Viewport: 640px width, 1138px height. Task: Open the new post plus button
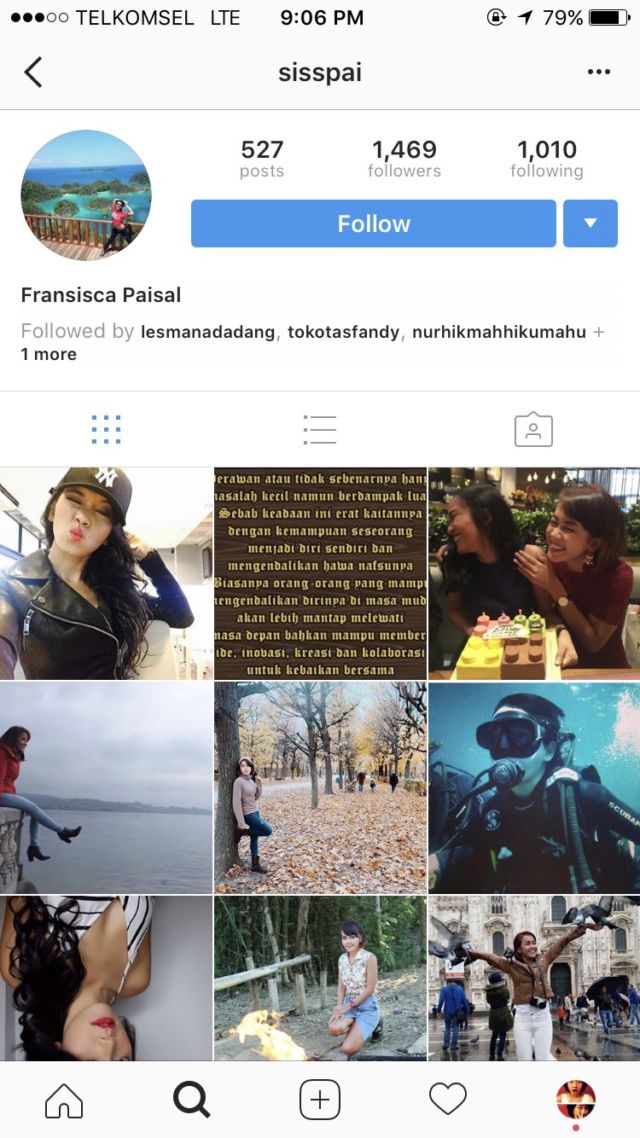320,1100
